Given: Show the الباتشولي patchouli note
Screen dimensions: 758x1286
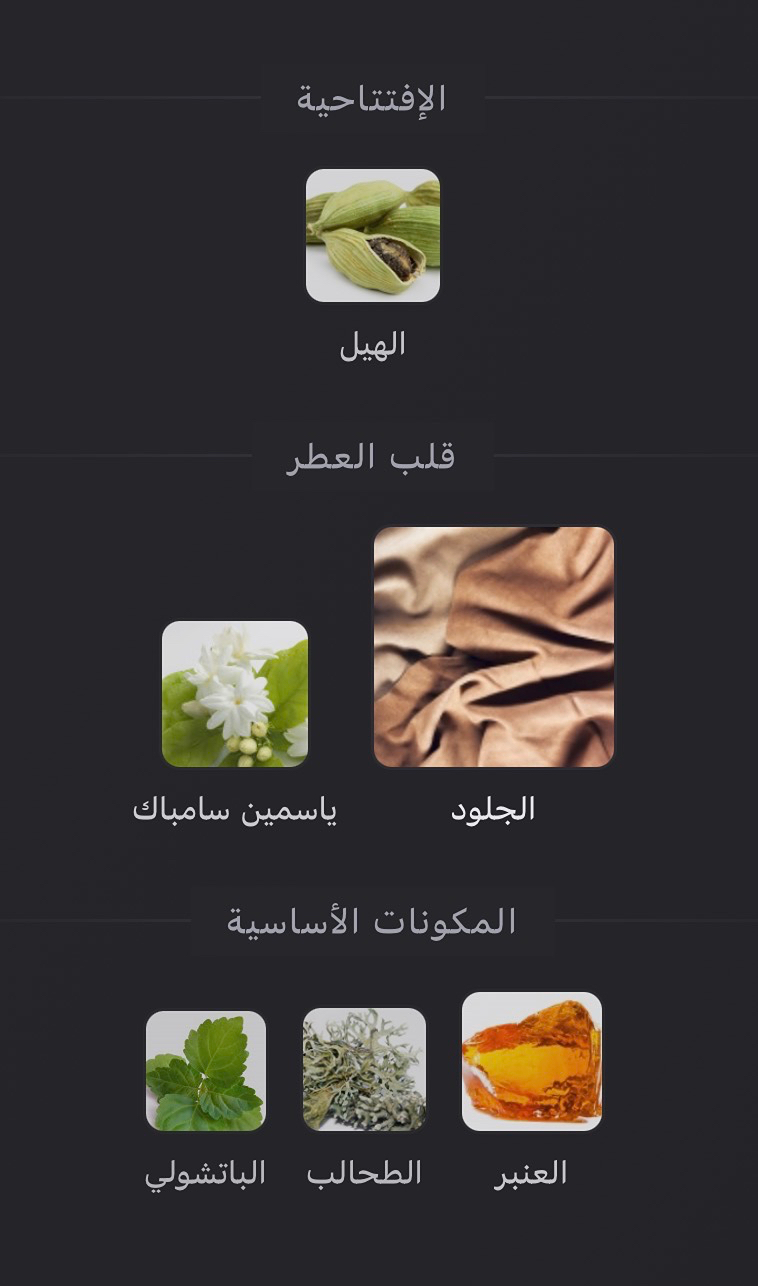Looking at the screenshot, I should click(x=206, y=1071).
